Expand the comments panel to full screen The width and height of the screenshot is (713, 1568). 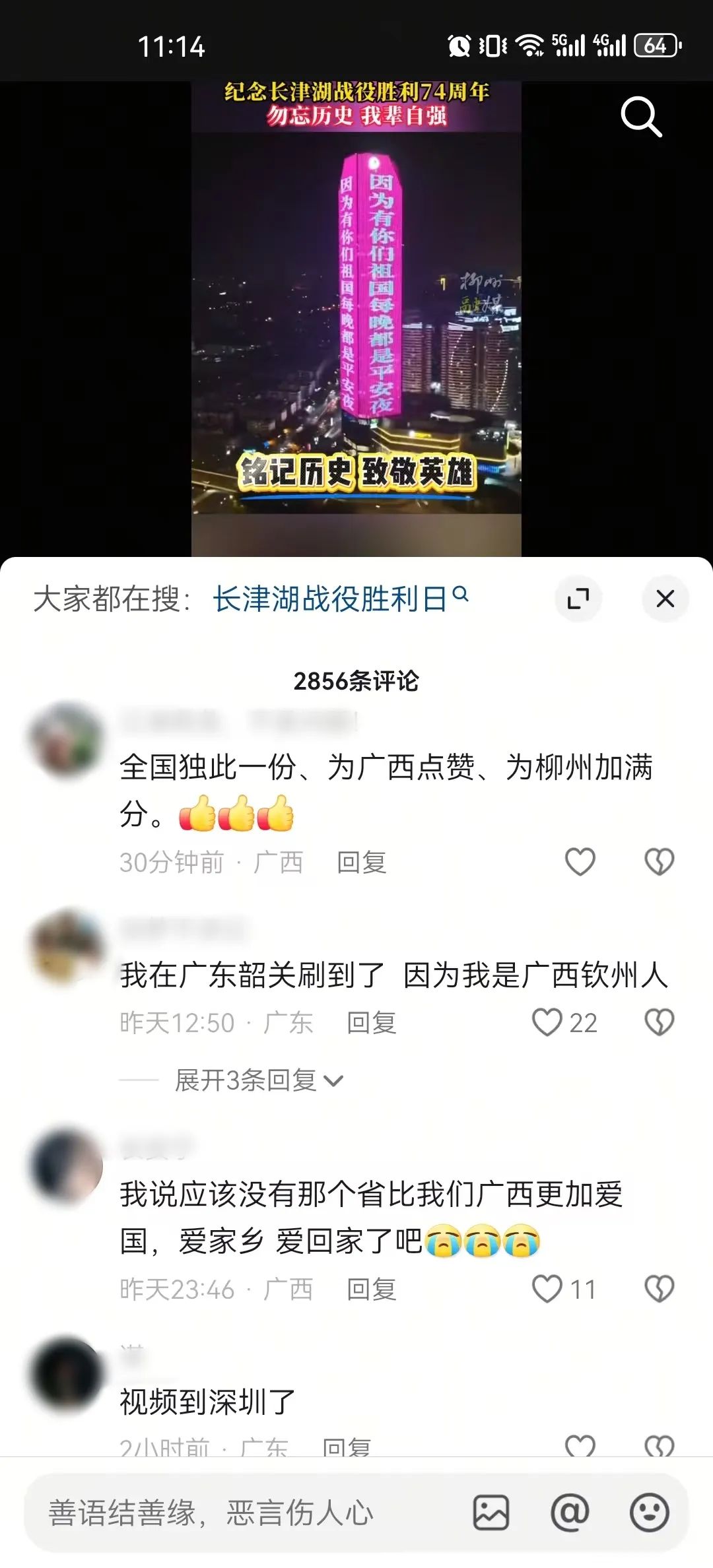coord(578,599)
